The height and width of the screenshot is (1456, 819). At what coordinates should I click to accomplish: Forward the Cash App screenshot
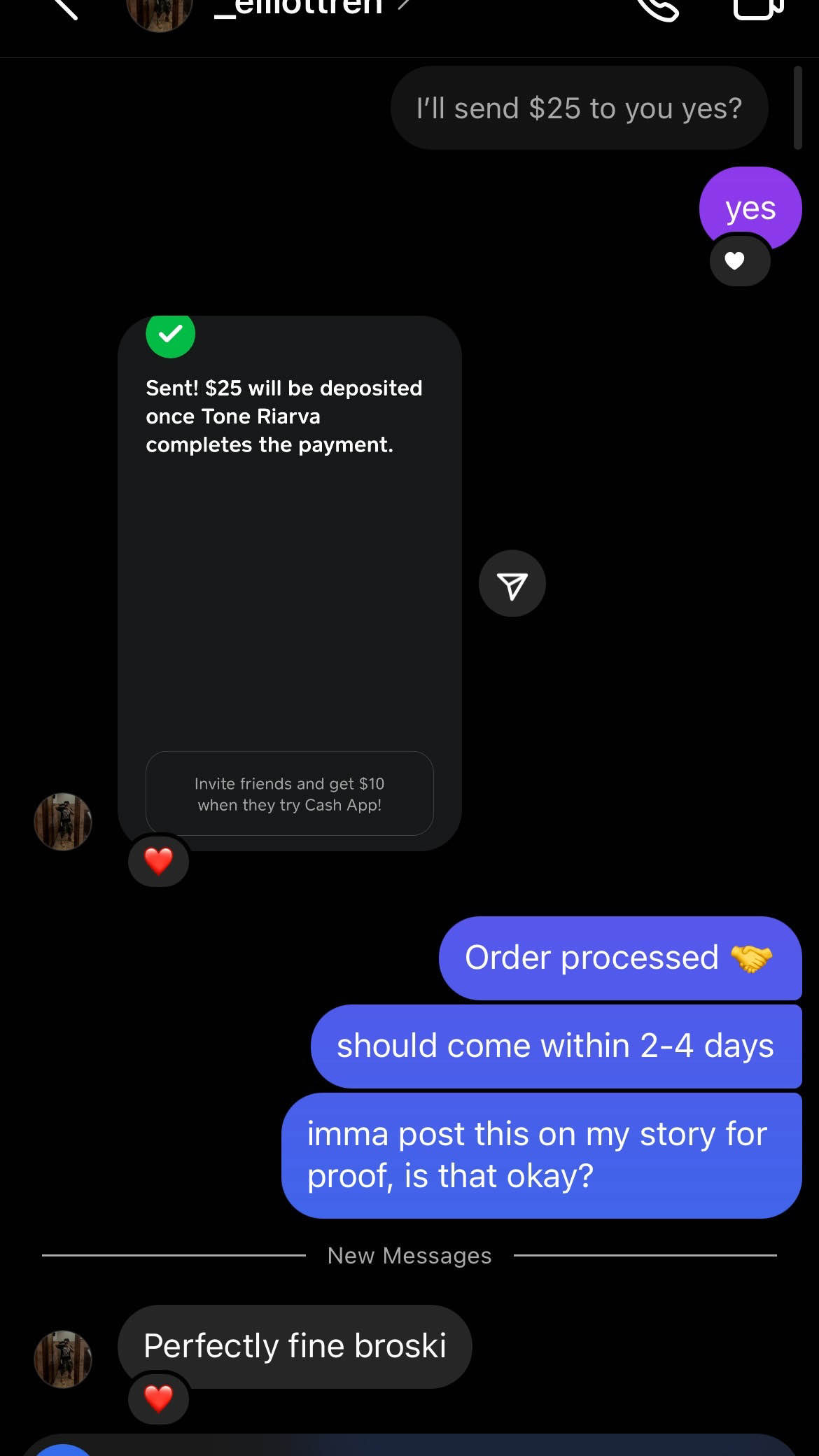tap(512, 584)
